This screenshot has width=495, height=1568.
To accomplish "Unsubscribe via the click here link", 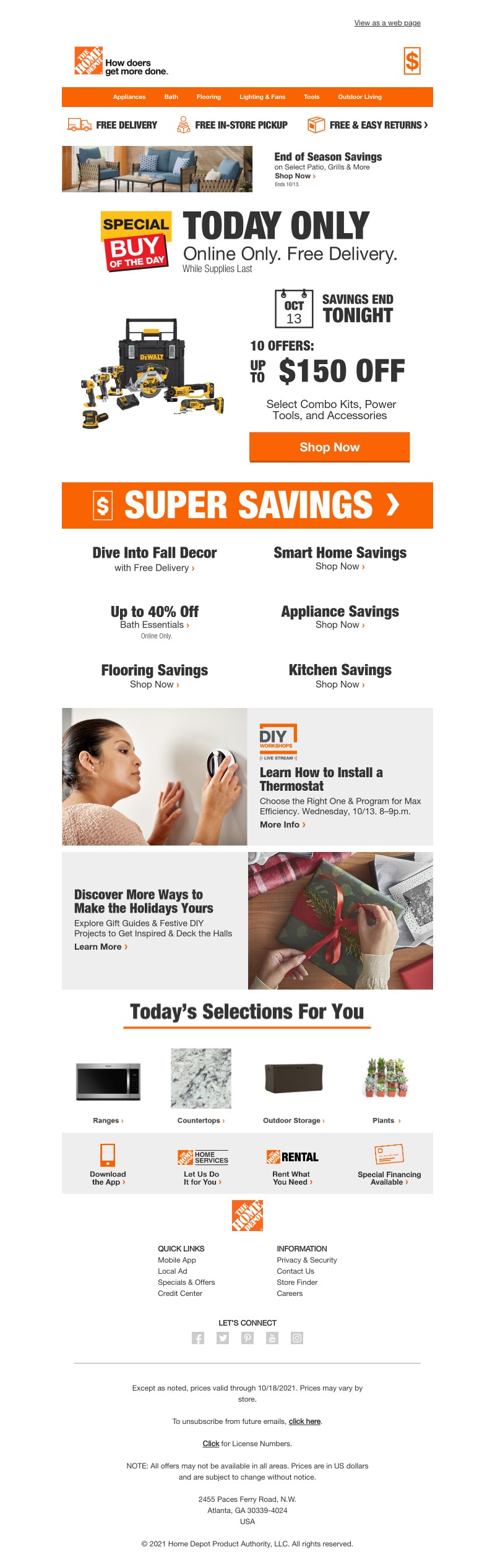I will pos(304,1421).
